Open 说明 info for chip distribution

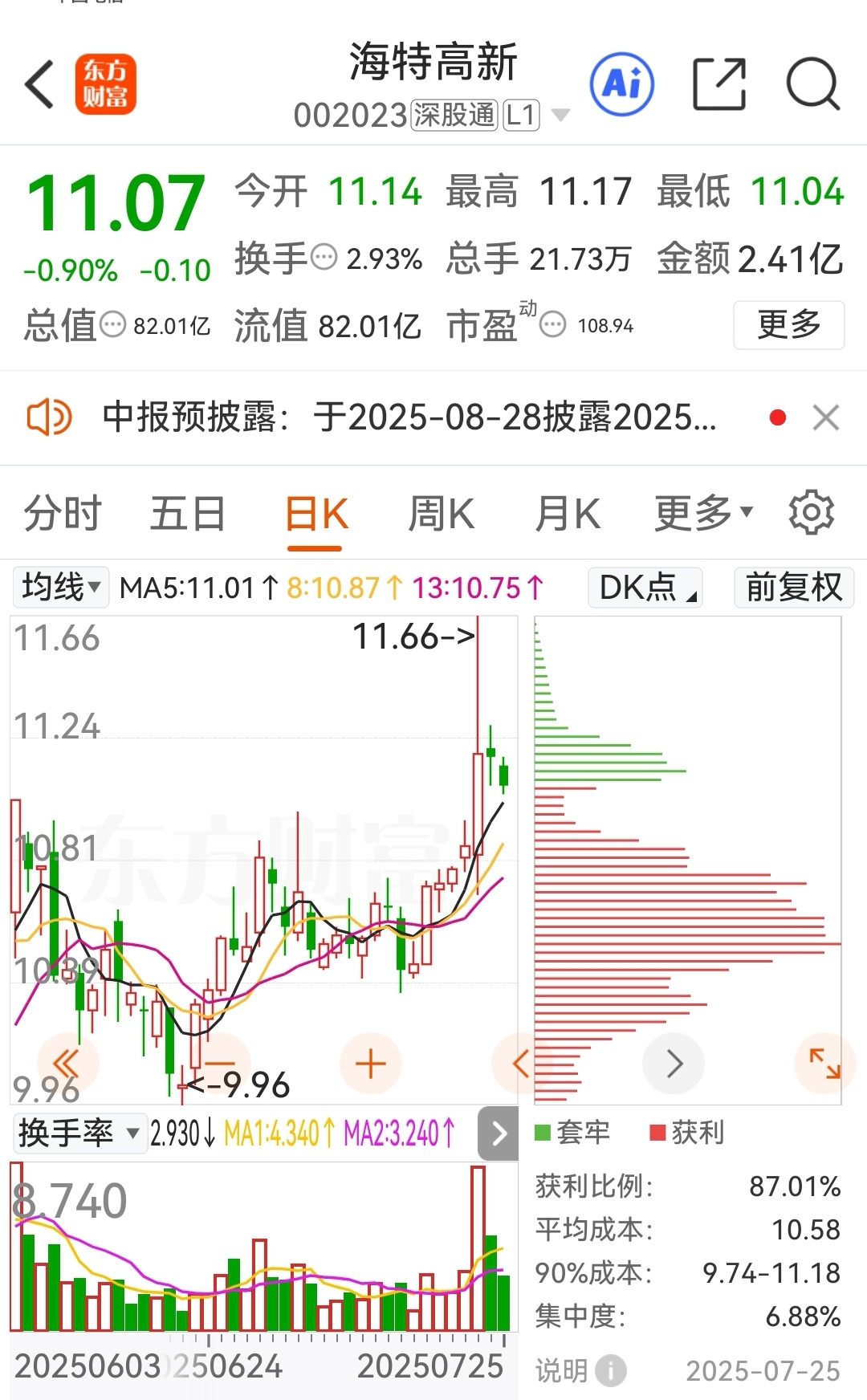pyautogui.click(x=580, y=1370)
